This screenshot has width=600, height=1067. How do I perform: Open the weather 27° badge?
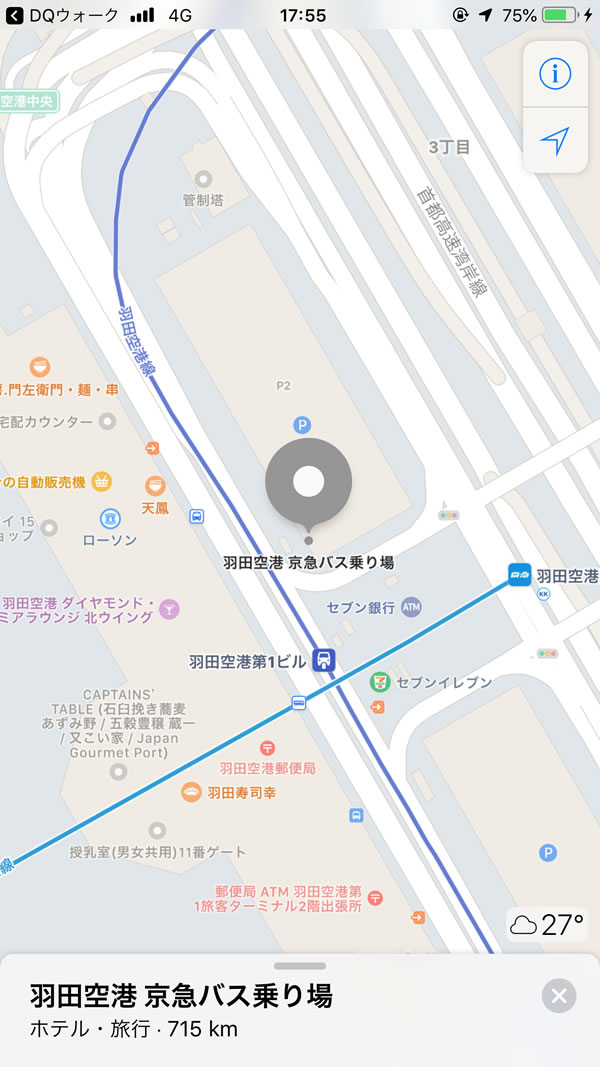click(546, 925)
